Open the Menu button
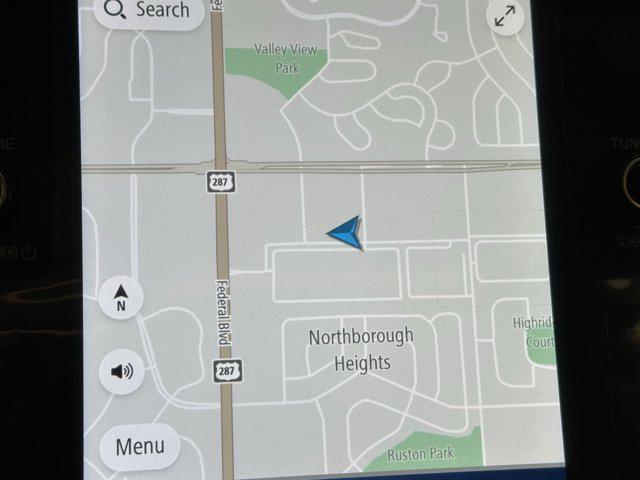This screenshot has height=480, width=640. click(140, 446)
